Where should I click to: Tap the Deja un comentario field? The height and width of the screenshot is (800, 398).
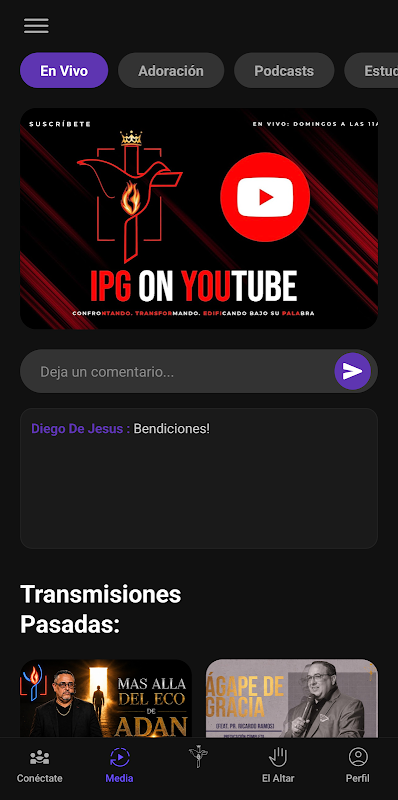[x=176, y=371]
